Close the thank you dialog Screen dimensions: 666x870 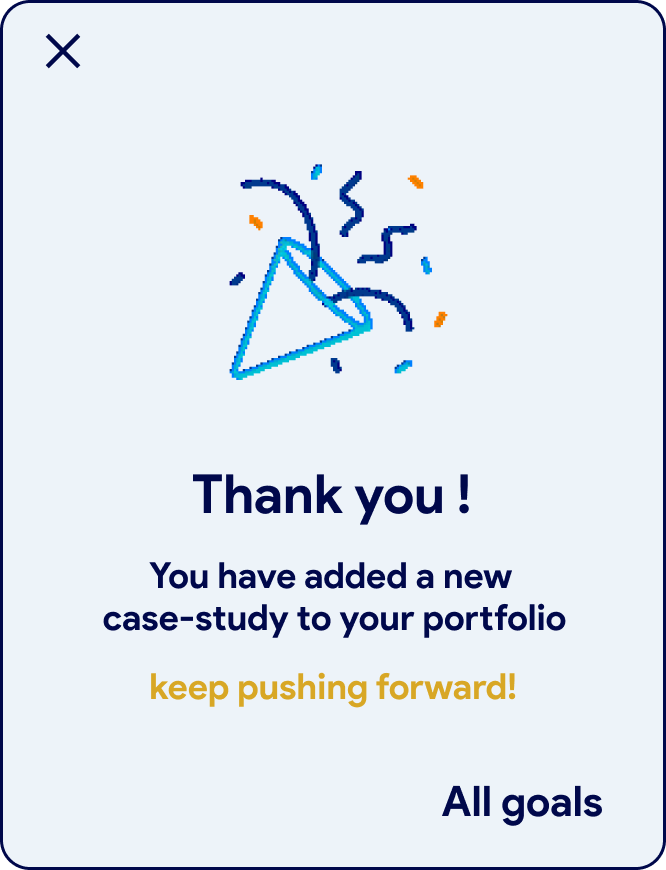(63, 51)
